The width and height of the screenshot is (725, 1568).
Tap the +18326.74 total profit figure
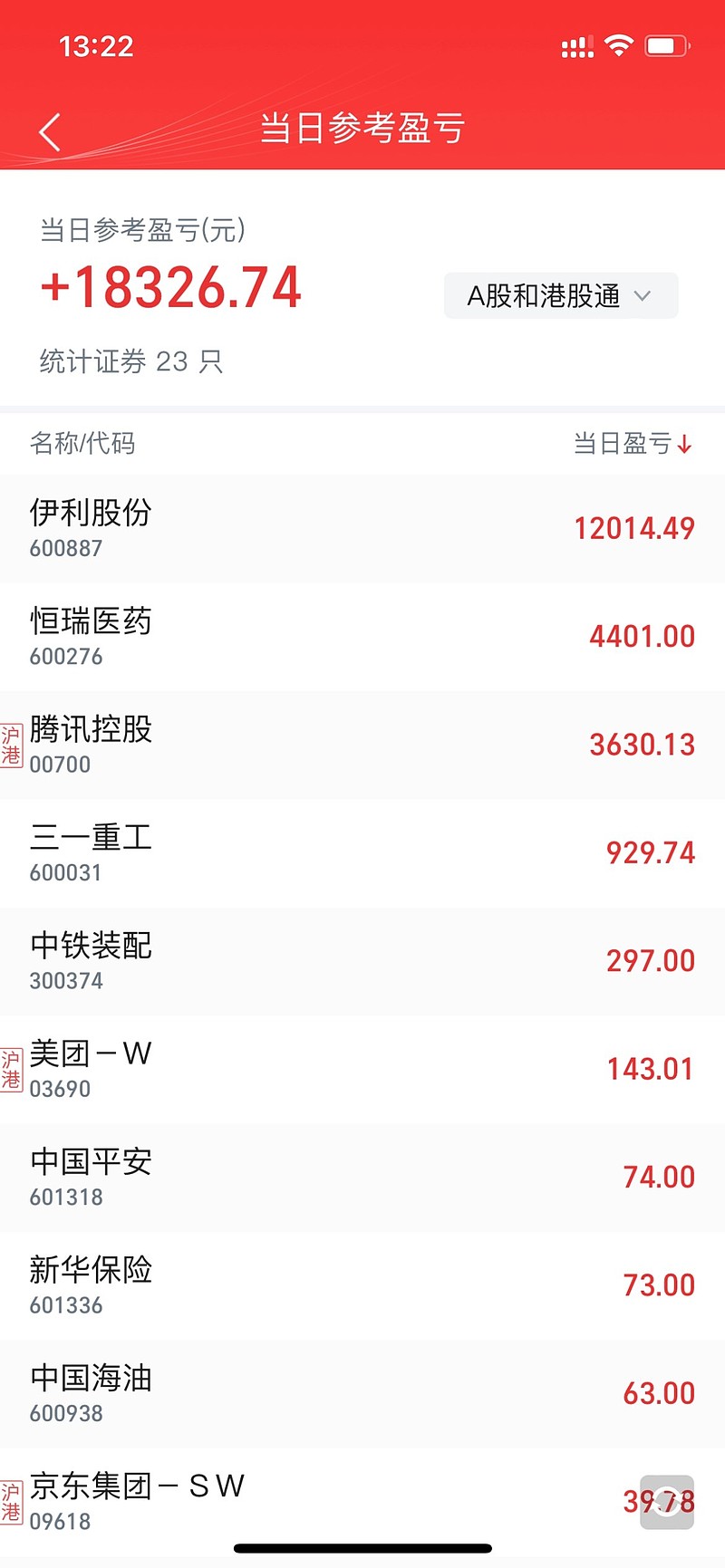coord(171,287)
